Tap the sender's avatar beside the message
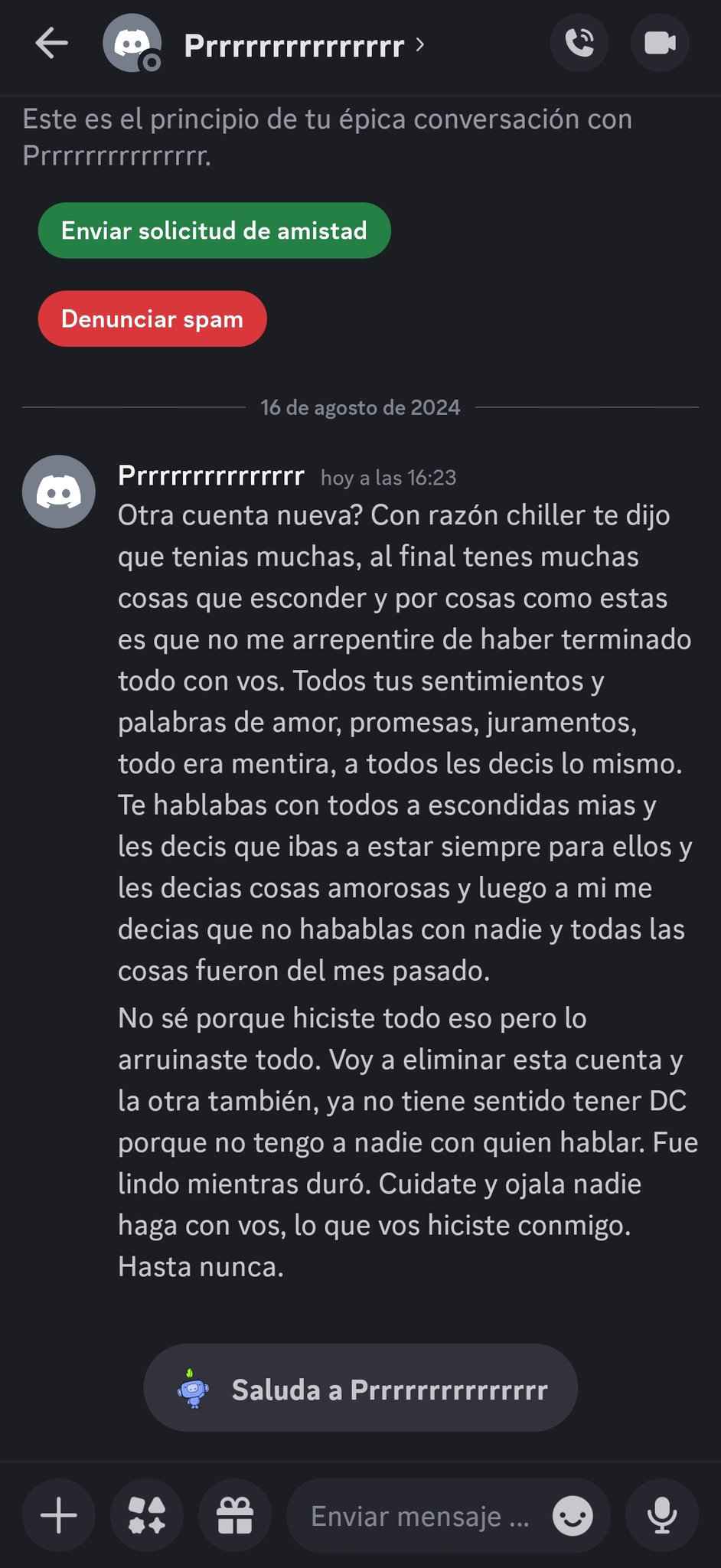 click(x=59, y=492)
